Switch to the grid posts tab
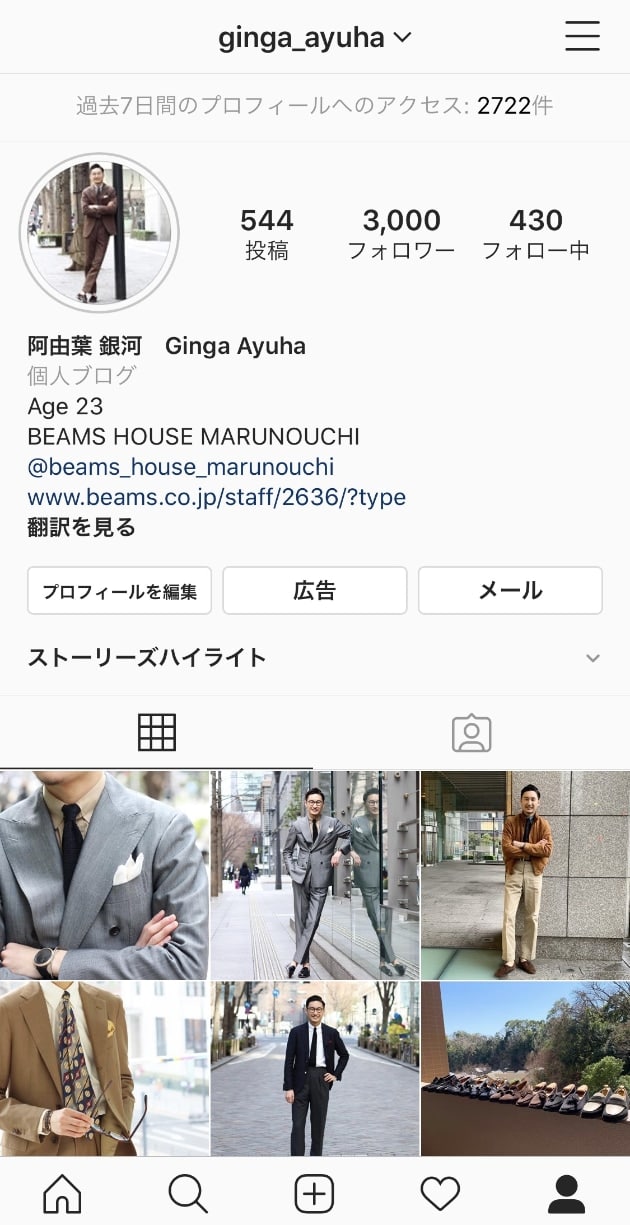Image resolution: width=630 pixels, height=1225 pixels. 157,733
